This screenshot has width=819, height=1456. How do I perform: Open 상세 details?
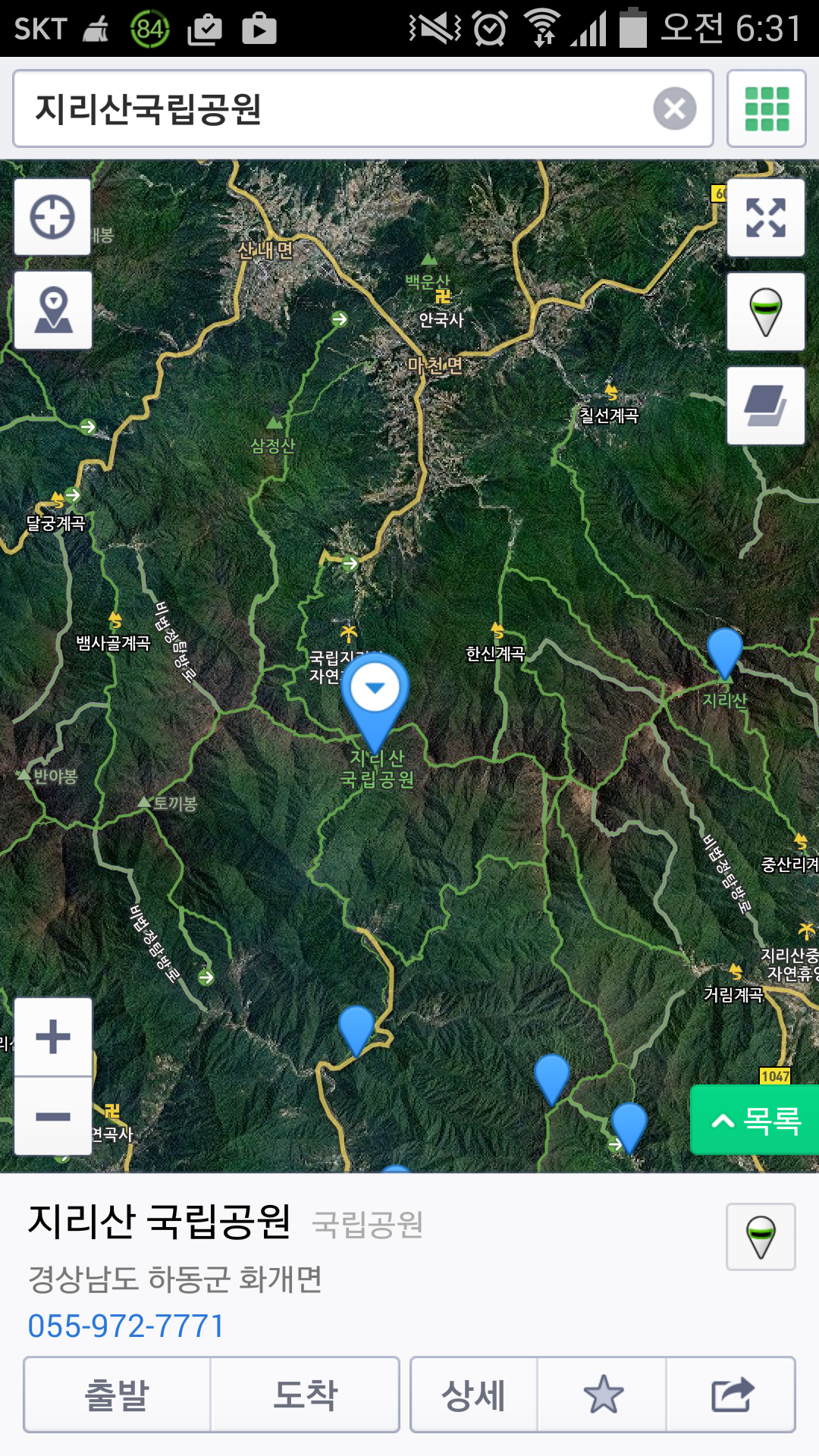click(474, 1395)
